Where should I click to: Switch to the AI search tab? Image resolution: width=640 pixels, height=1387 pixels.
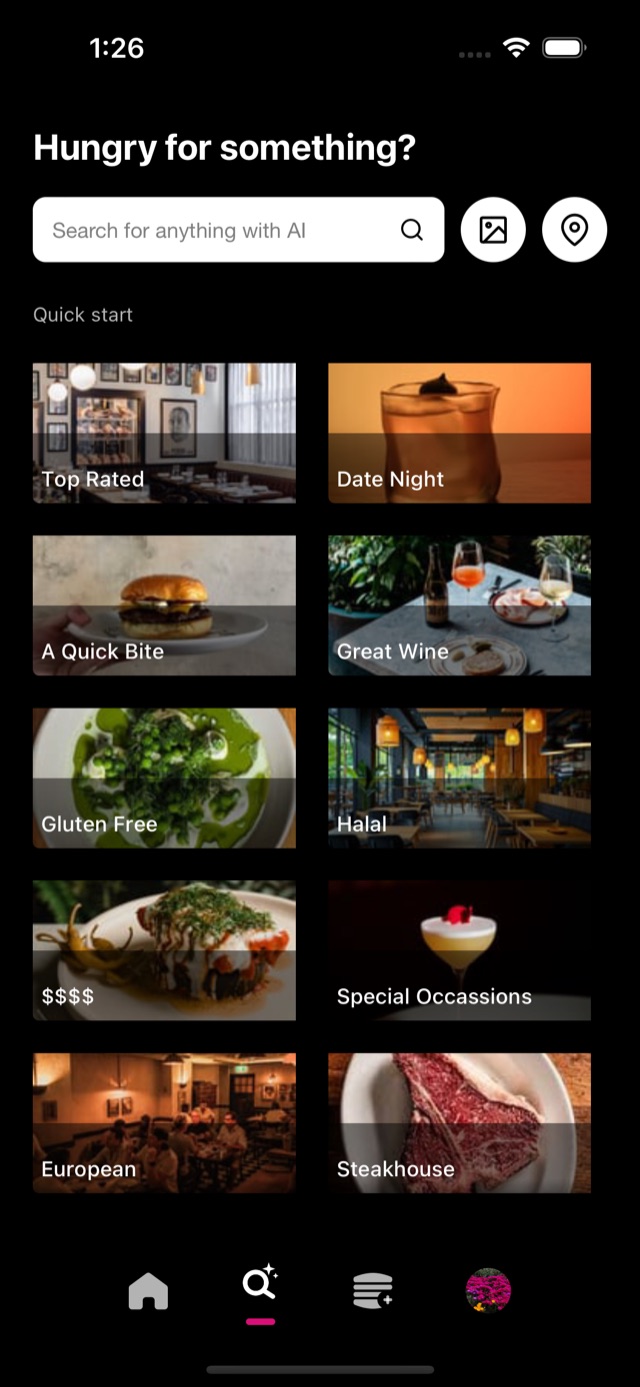coord(260,1284)
